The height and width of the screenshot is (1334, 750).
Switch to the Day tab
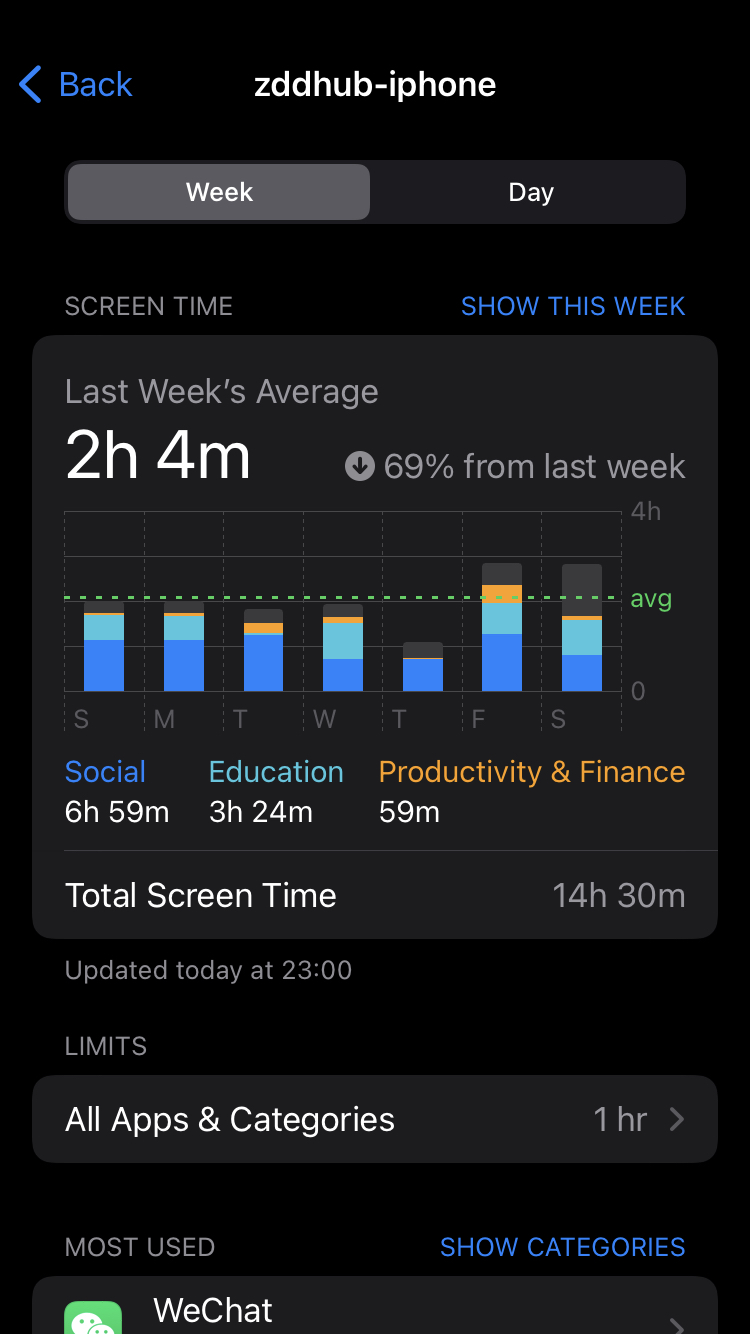530,191
